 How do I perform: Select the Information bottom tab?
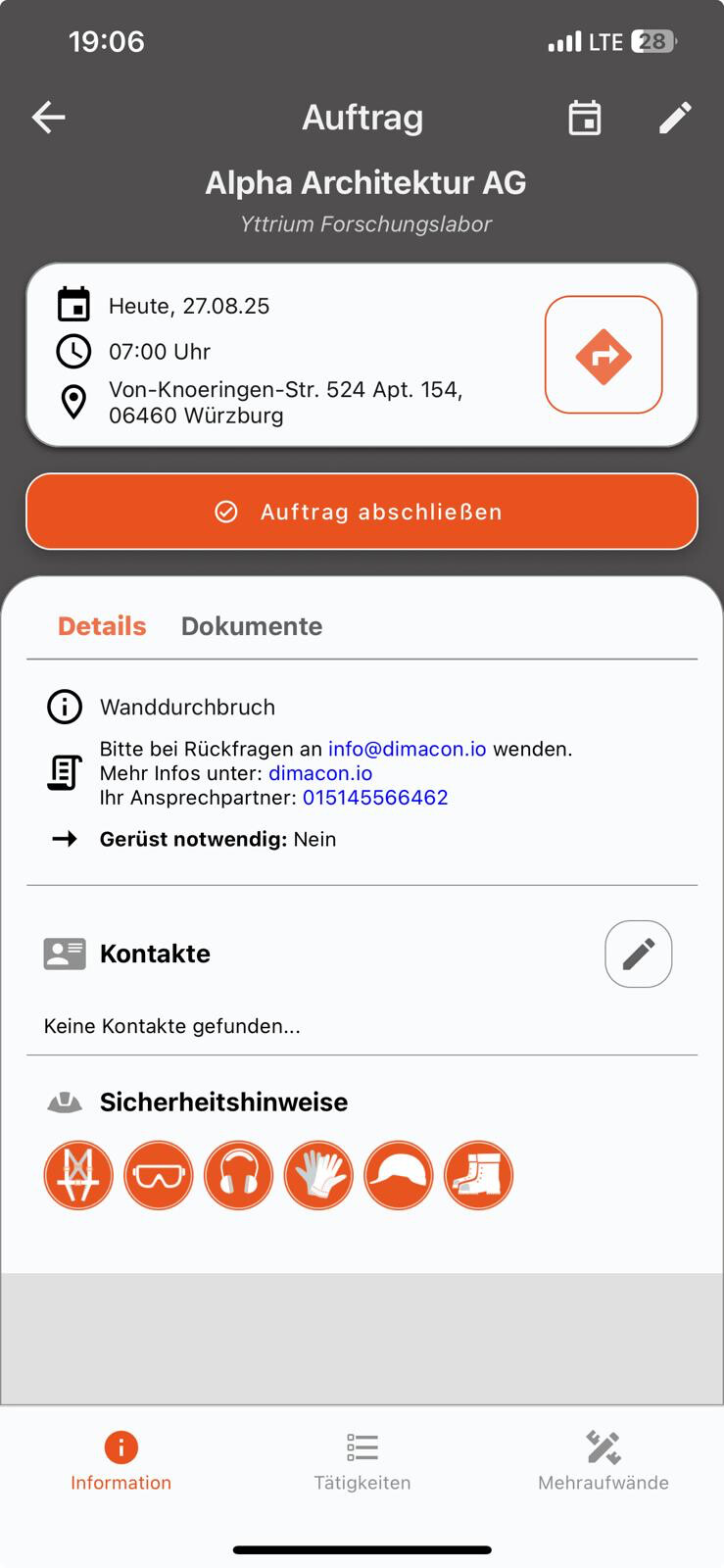pyautogui.click(x=121, y=1460)
